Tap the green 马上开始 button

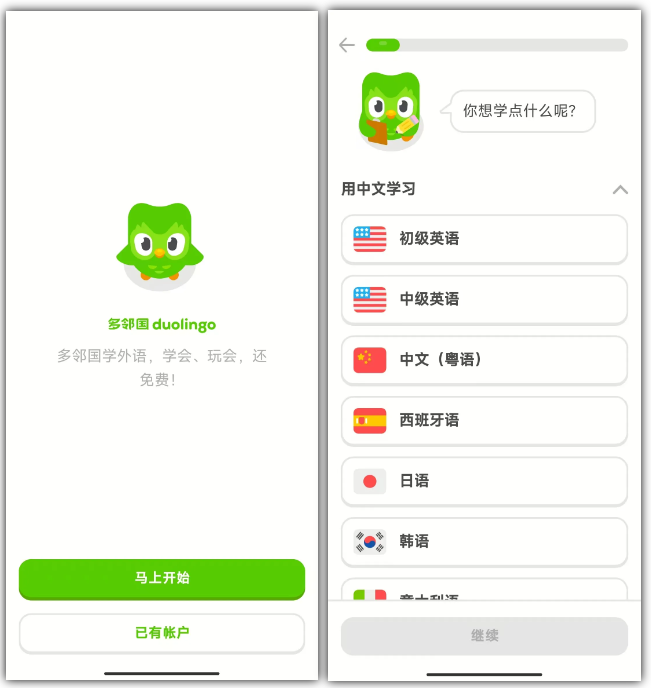161,578
